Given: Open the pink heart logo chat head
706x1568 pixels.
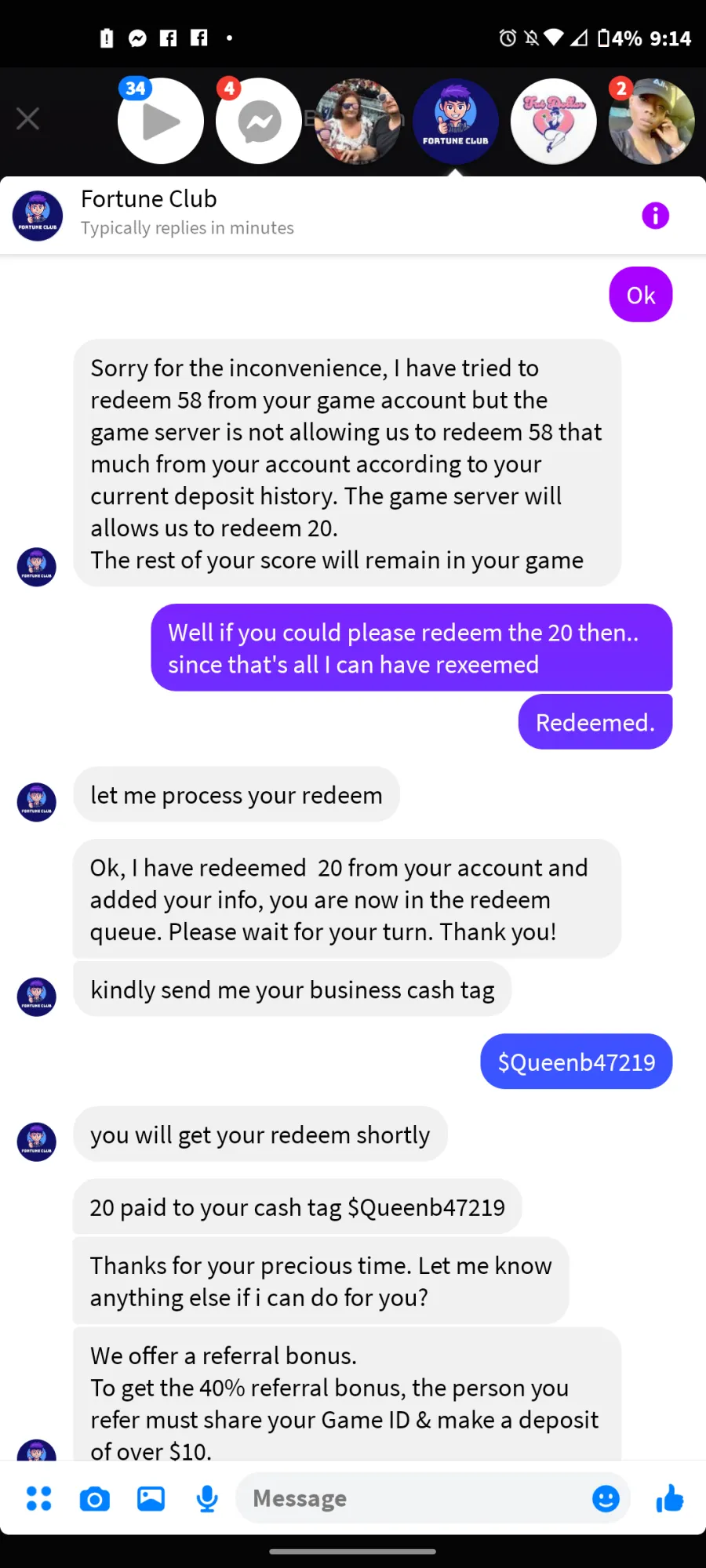Looking at the screenshot, I should coord(554,121).
